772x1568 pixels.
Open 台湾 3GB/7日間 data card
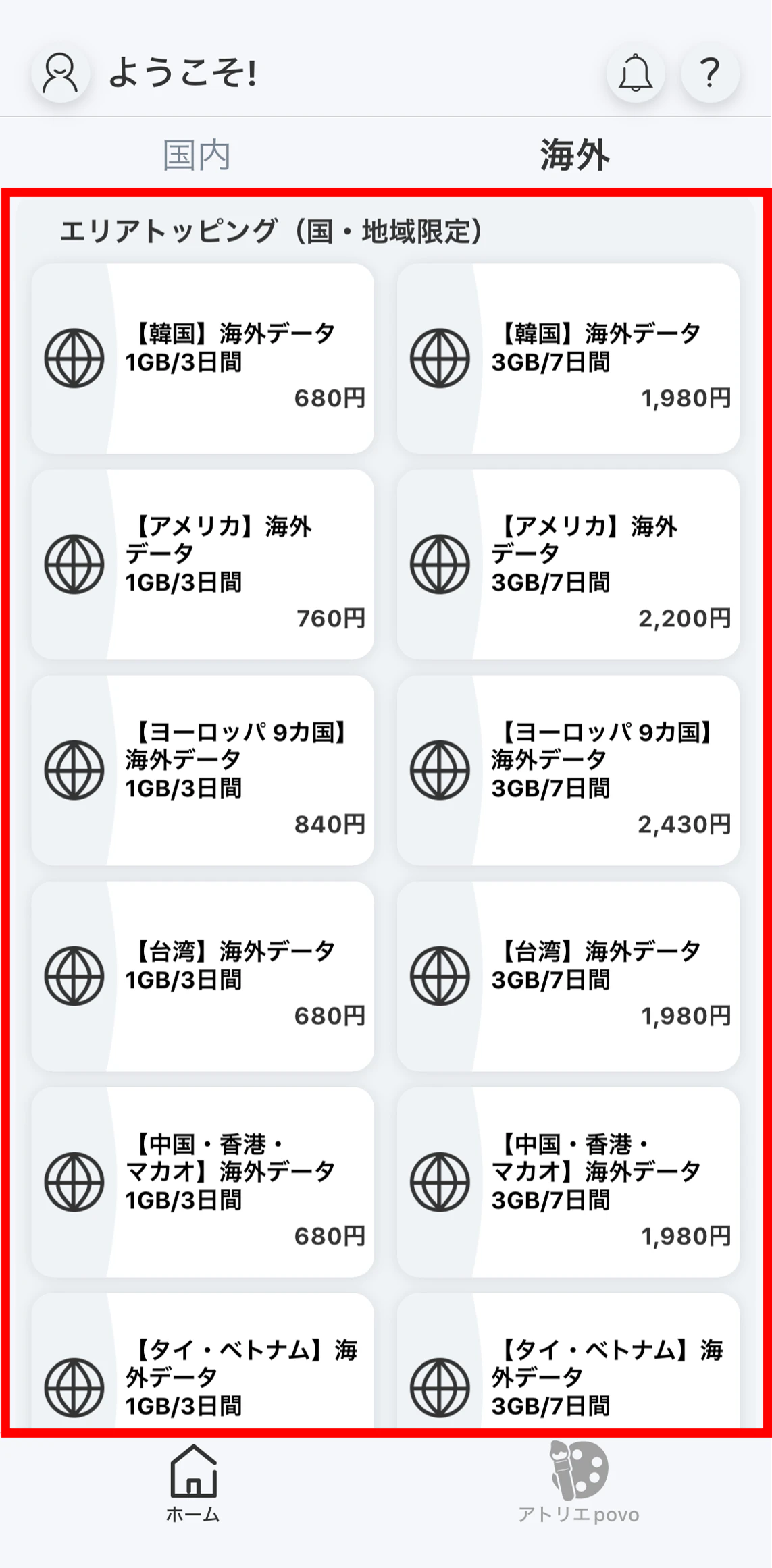coord(568,976)
